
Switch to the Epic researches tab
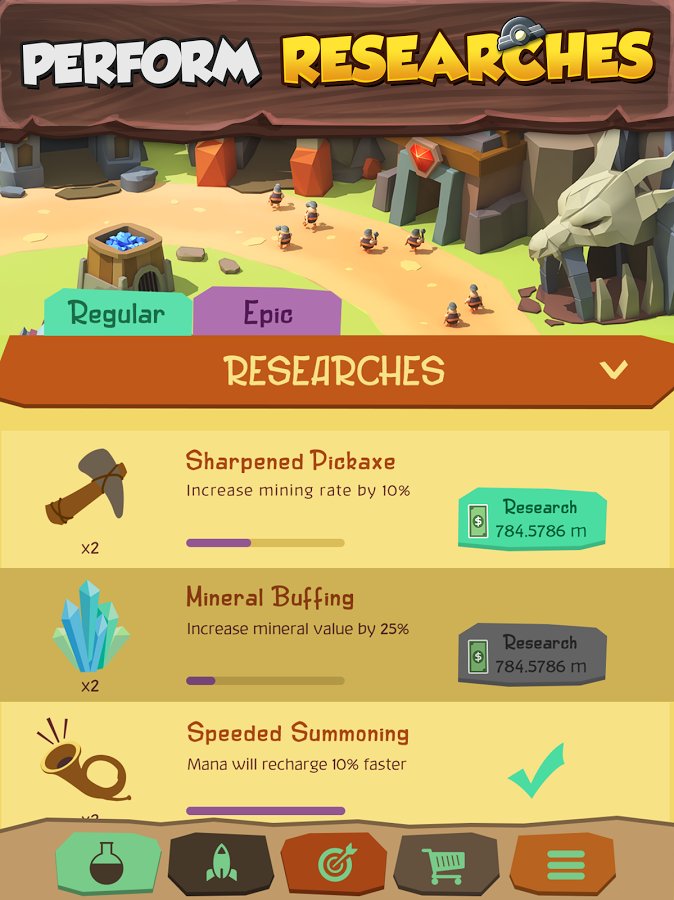click(267, 314)
